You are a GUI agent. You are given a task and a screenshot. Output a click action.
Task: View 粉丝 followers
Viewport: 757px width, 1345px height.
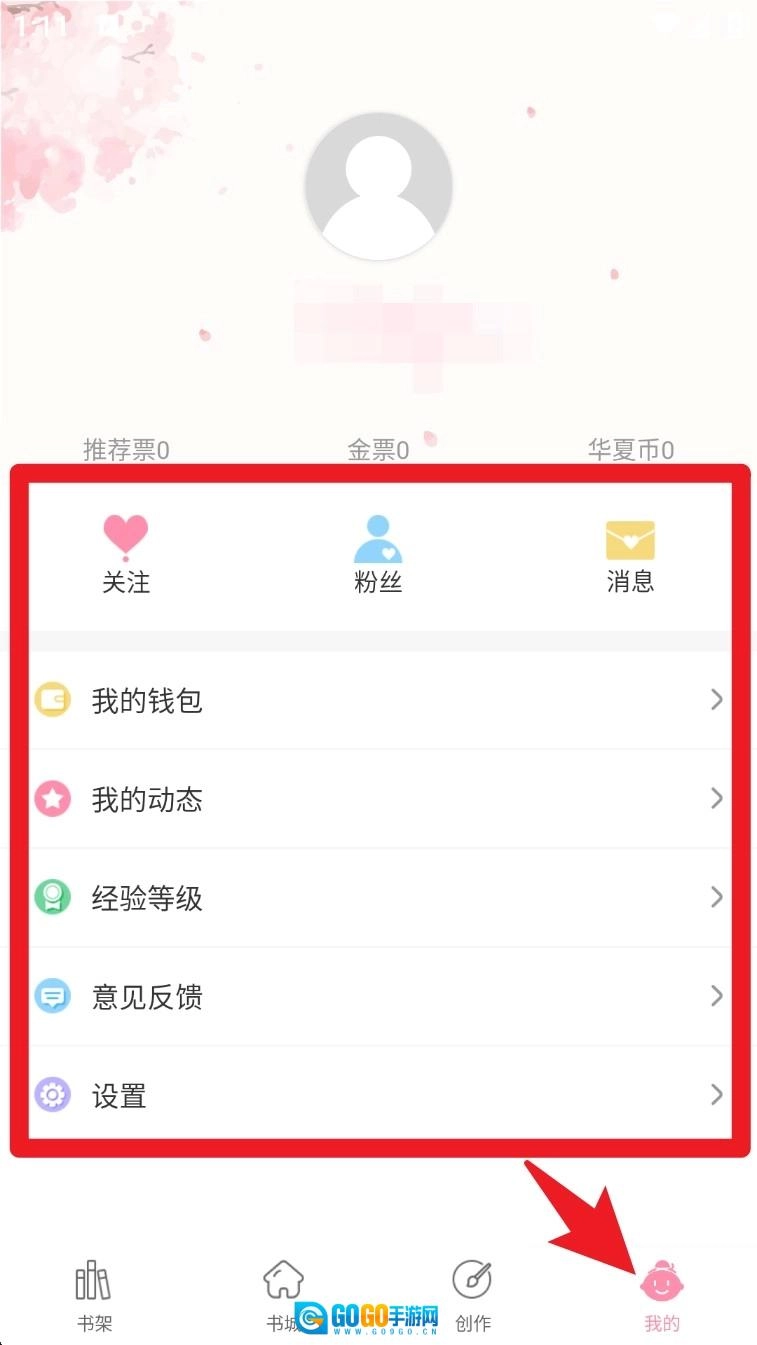378,555
